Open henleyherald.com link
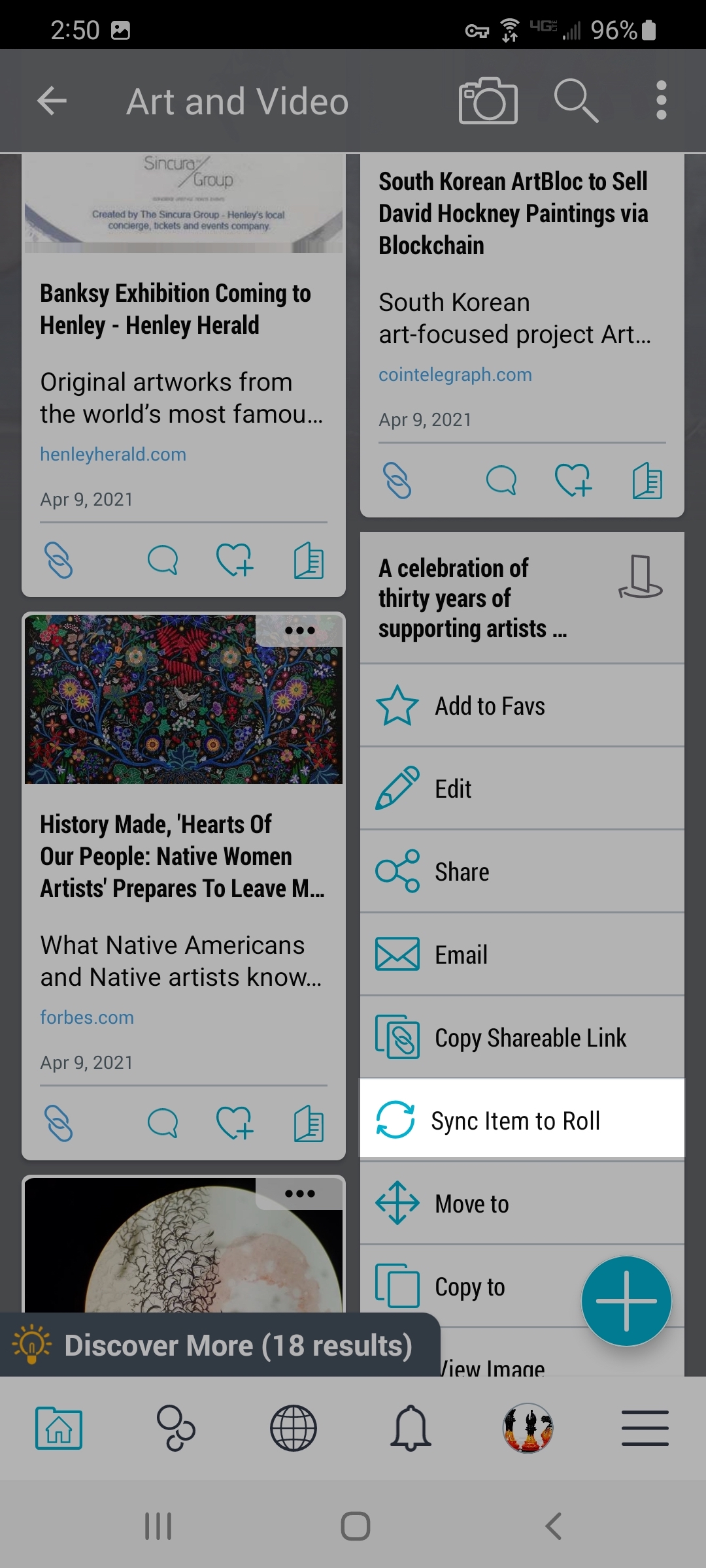706x1568 pixels. tap(113, 454)
